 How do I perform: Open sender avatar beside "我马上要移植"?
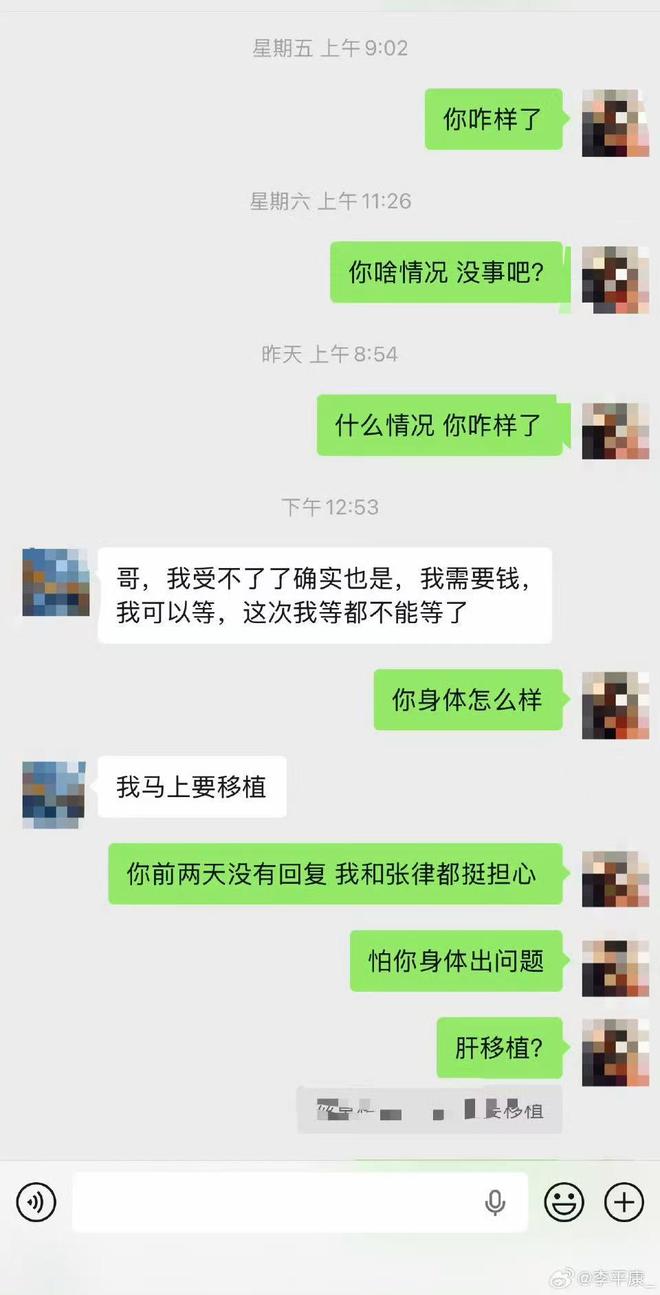click(55, 794)
